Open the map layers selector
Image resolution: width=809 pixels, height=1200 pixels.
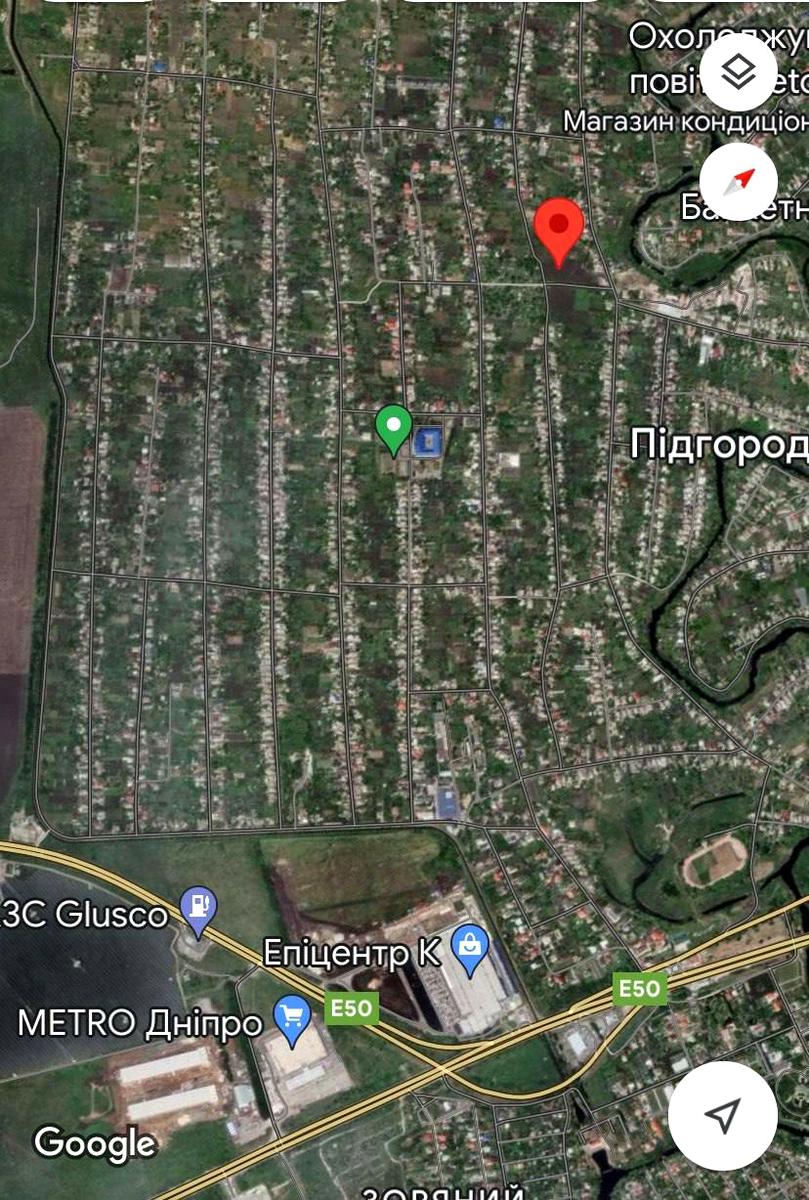738,73
